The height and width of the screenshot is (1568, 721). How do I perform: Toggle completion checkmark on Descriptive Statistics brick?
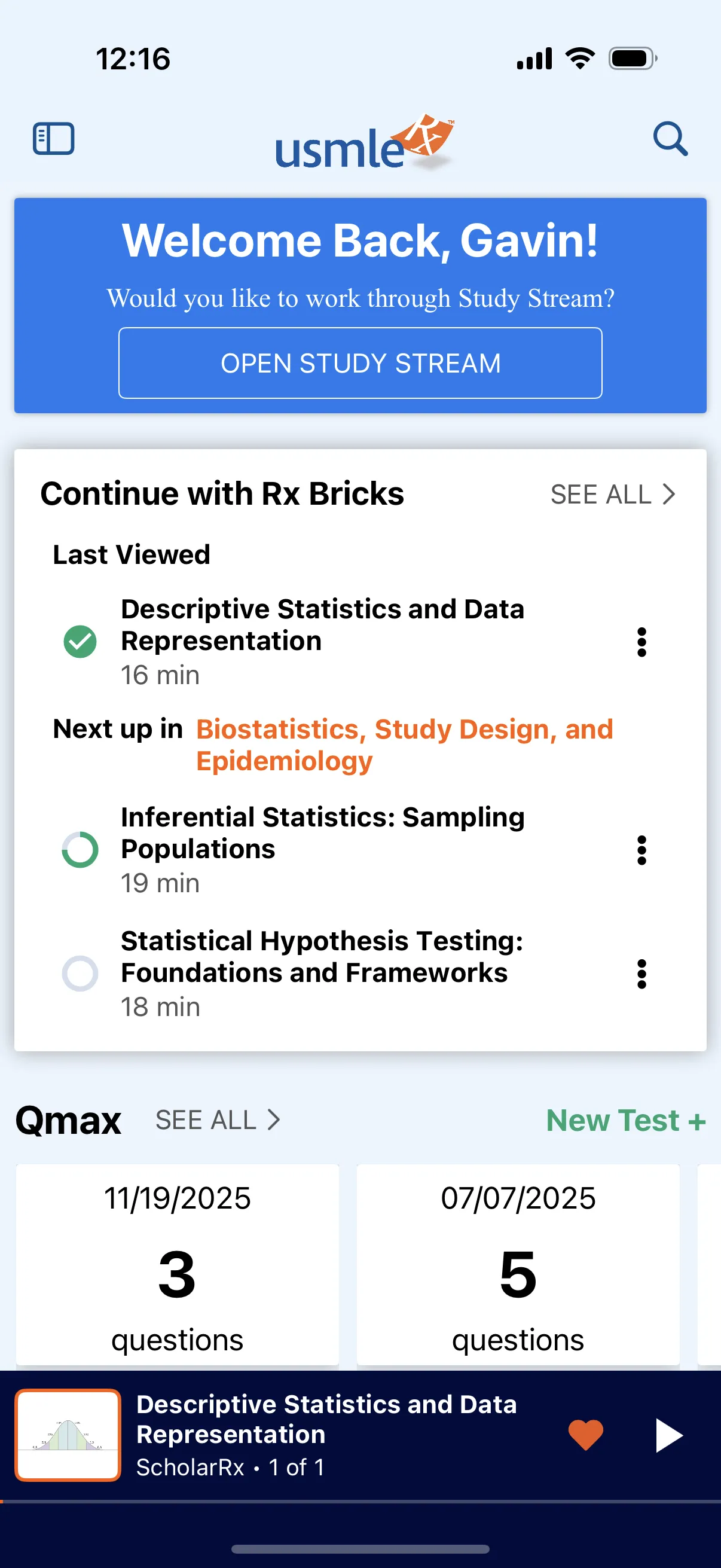tap(80, 640)
